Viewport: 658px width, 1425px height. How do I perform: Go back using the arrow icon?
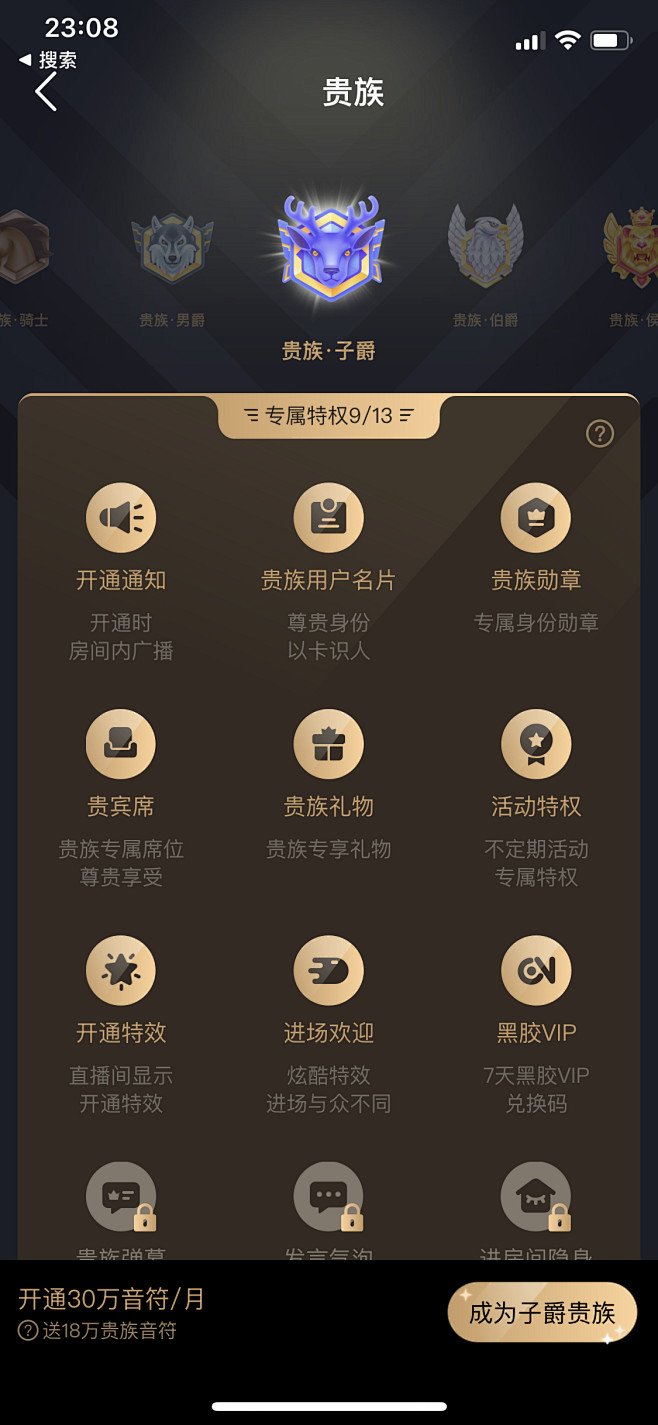46,92
